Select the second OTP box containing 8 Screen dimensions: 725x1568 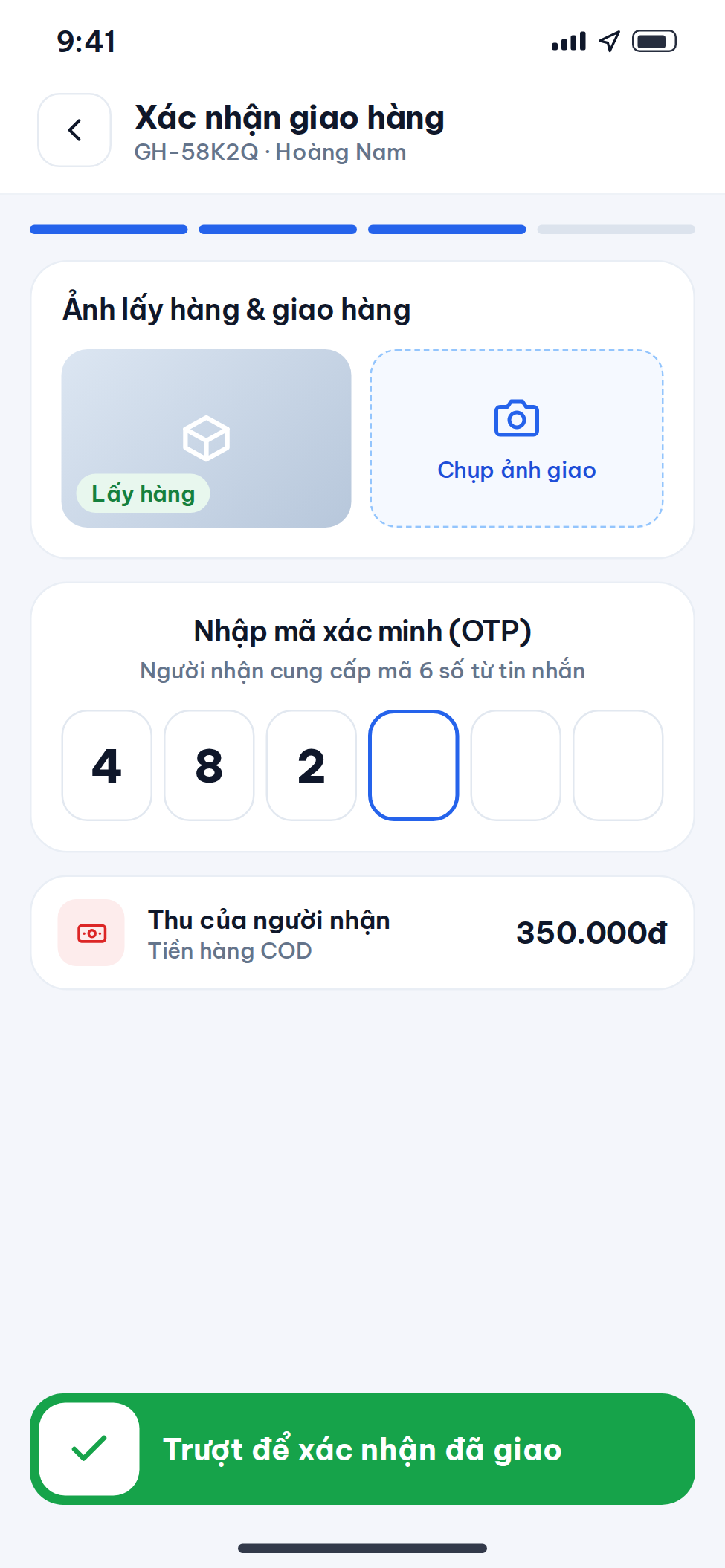[x=209, y=765]
